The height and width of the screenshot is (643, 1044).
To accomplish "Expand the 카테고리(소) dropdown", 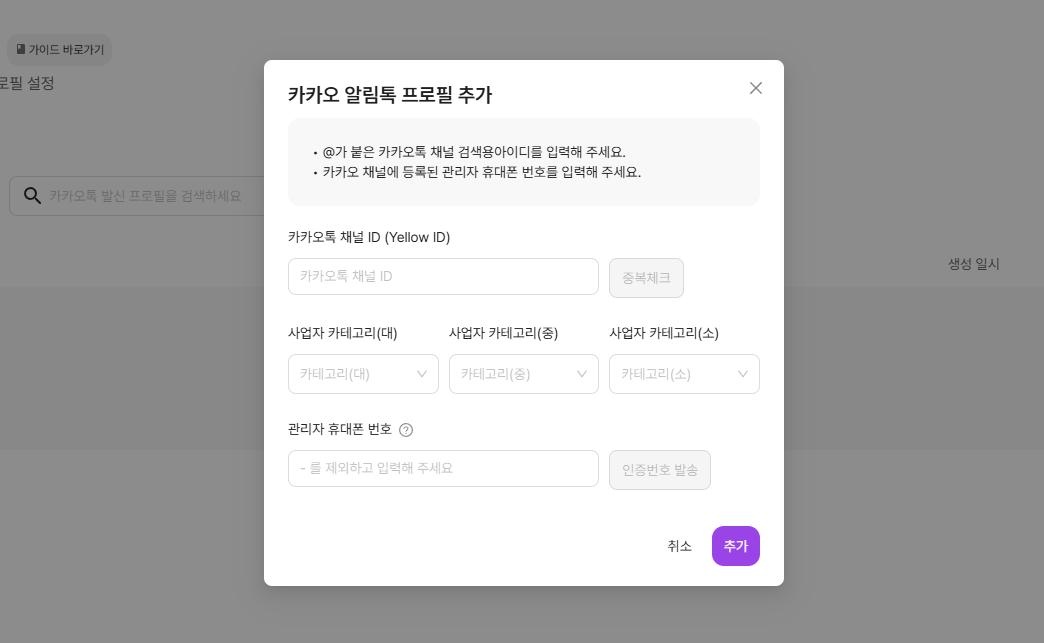I will (x=684, y=374).
